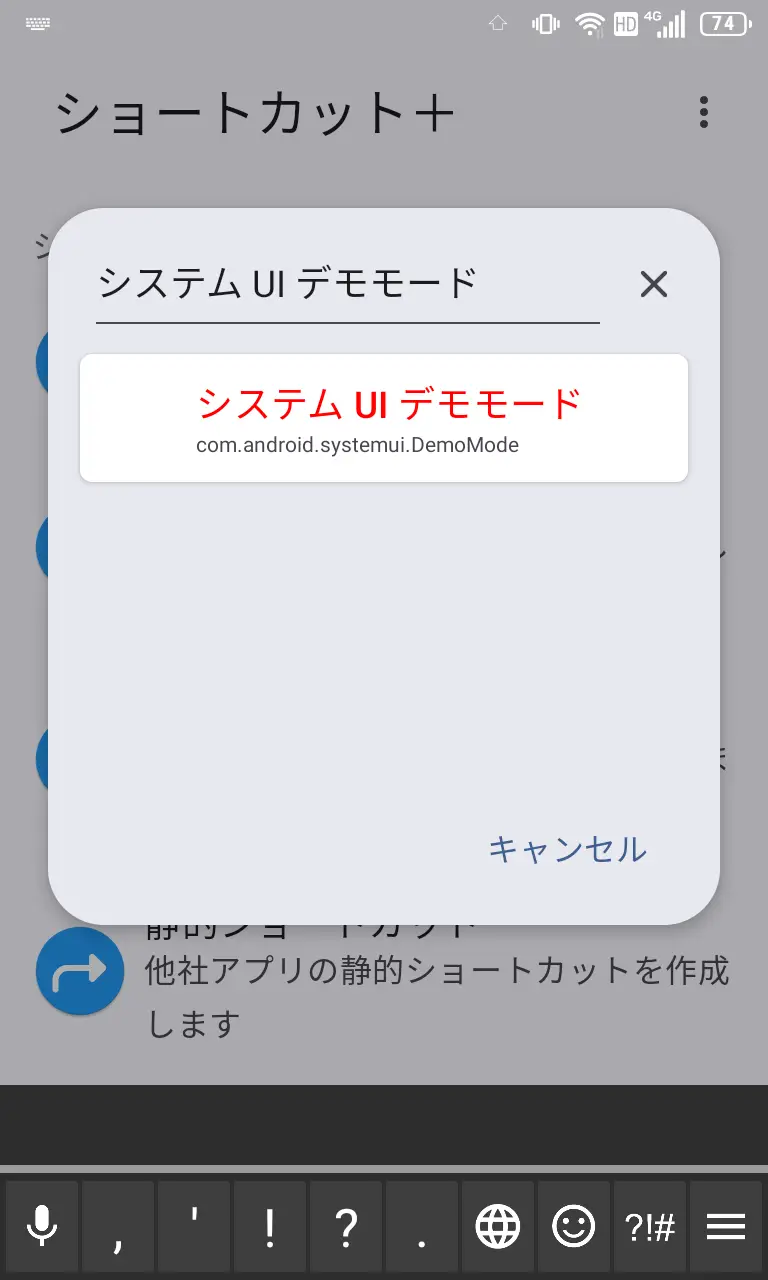Clear the search text with the X icon
This screenshot has width=768, height=1280.
pyautogui.click(x=653, y=285)
